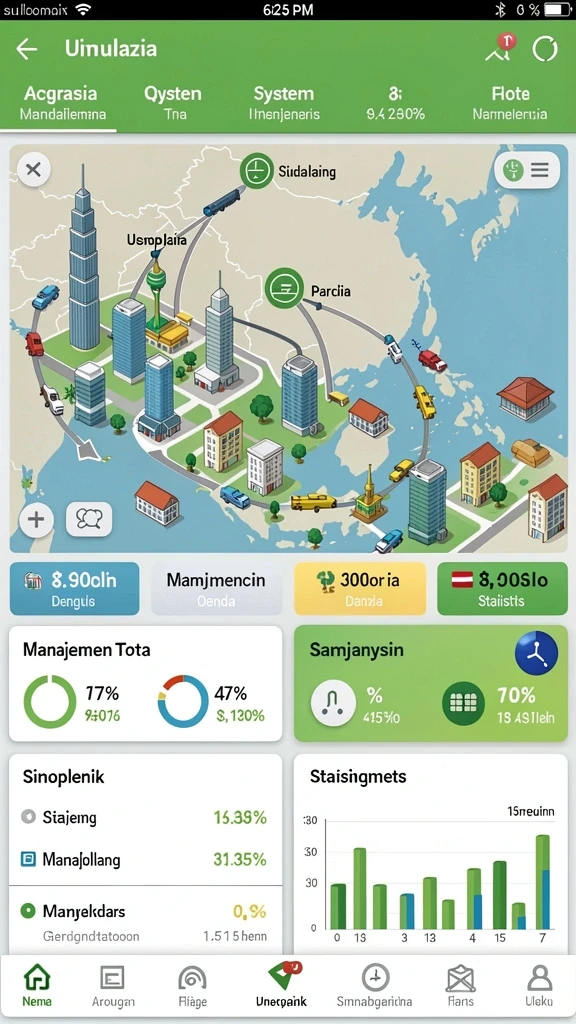Select the Flote tab

click(511, 103)
